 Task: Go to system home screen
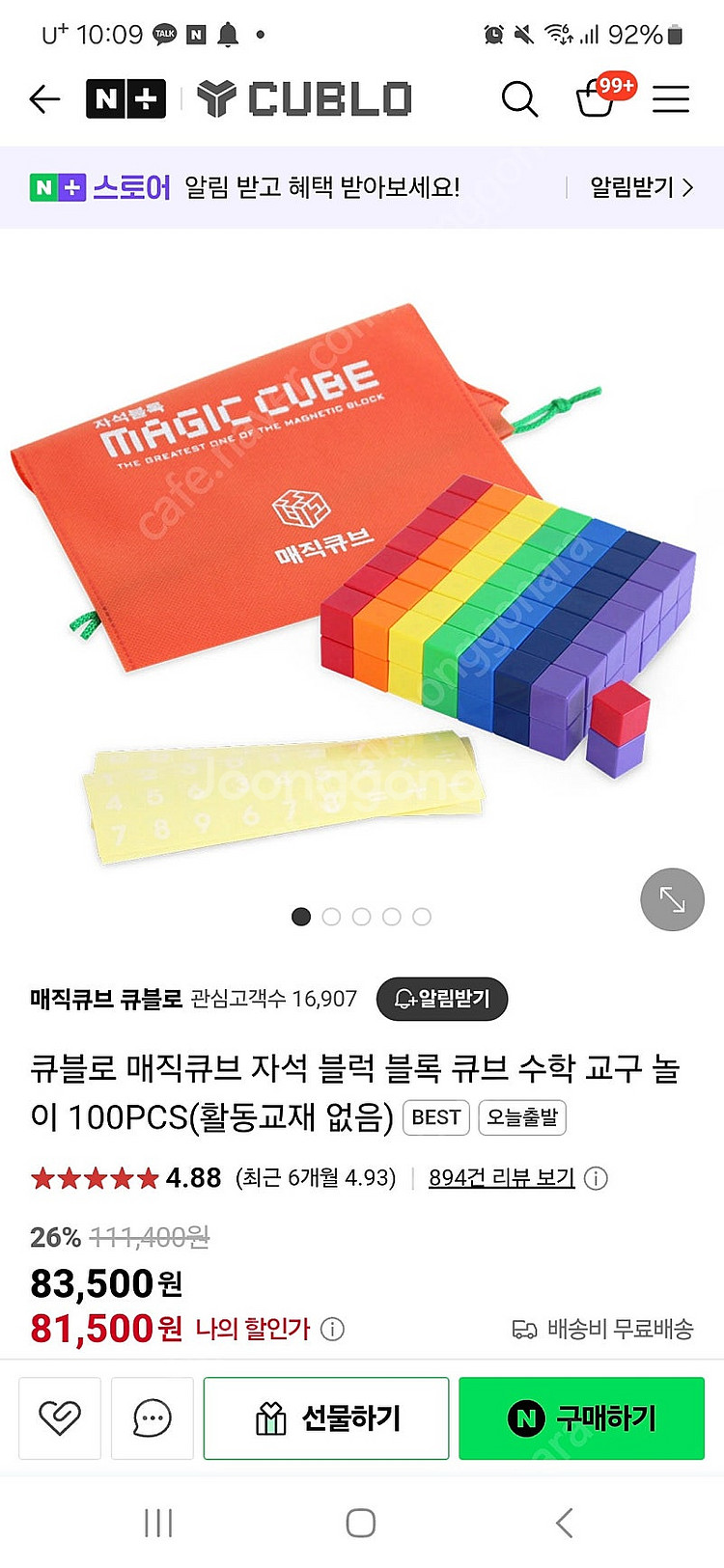361,1523
